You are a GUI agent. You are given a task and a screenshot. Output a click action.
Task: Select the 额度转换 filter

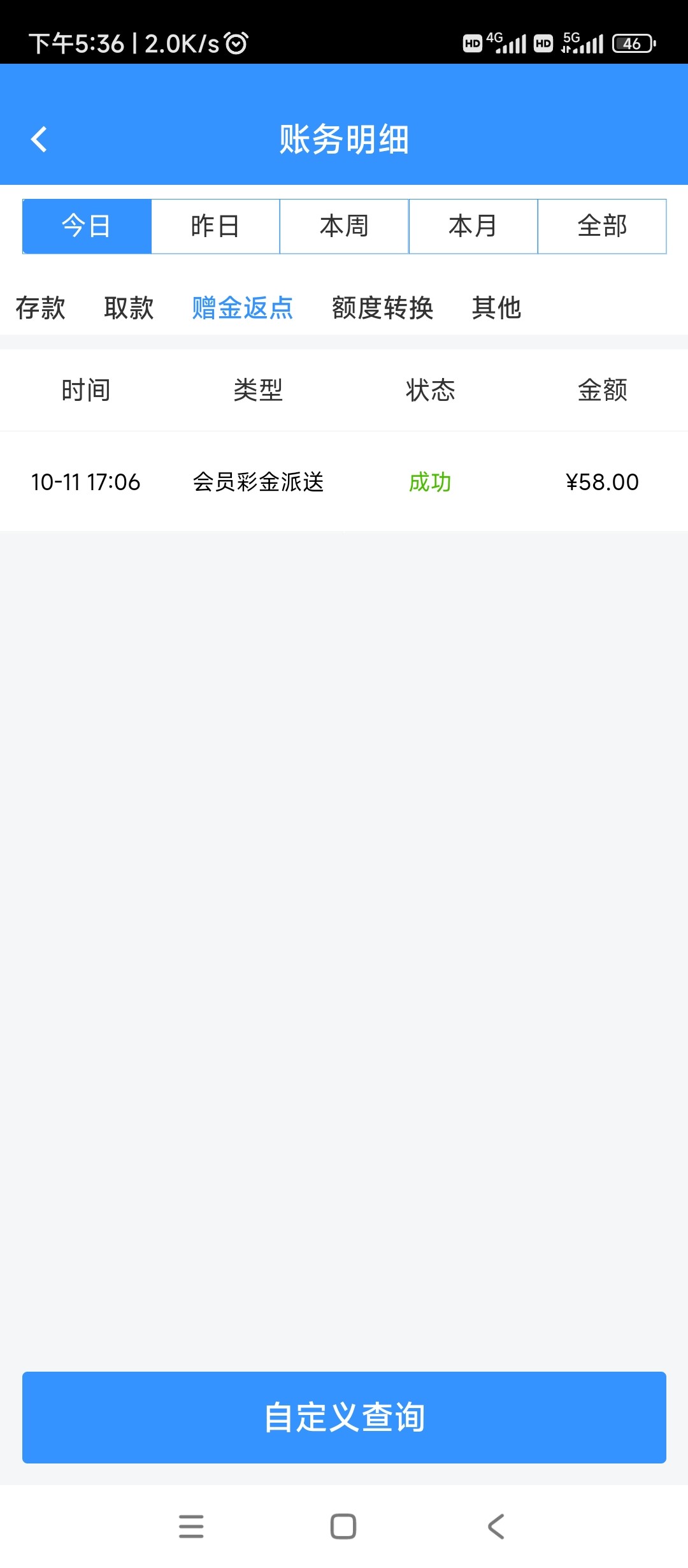pos(382,308)
